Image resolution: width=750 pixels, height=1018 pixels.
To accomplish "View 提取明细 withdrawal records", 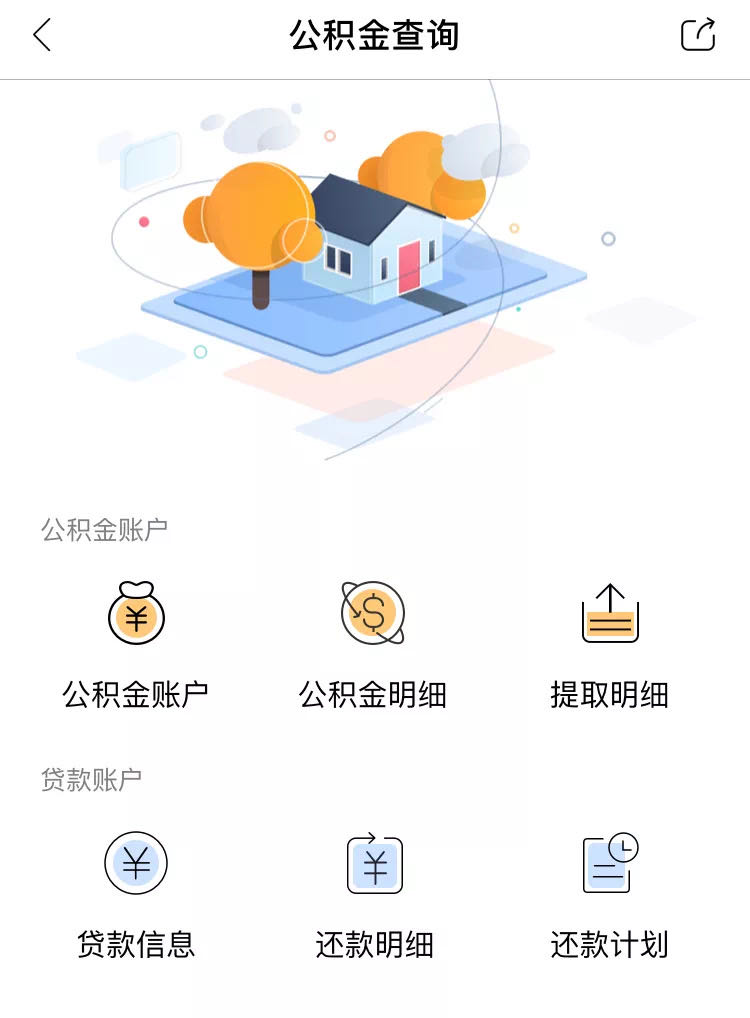I will pos(610,691).
